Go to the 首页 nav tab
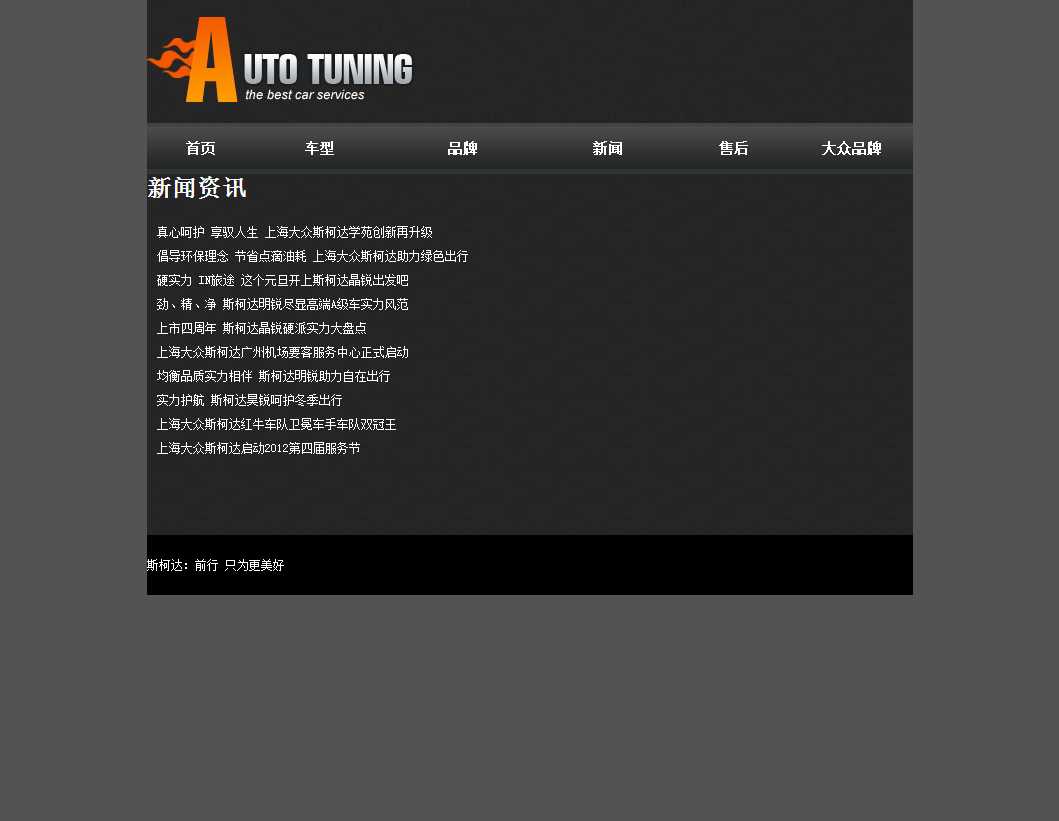 (x=201, y=149)
